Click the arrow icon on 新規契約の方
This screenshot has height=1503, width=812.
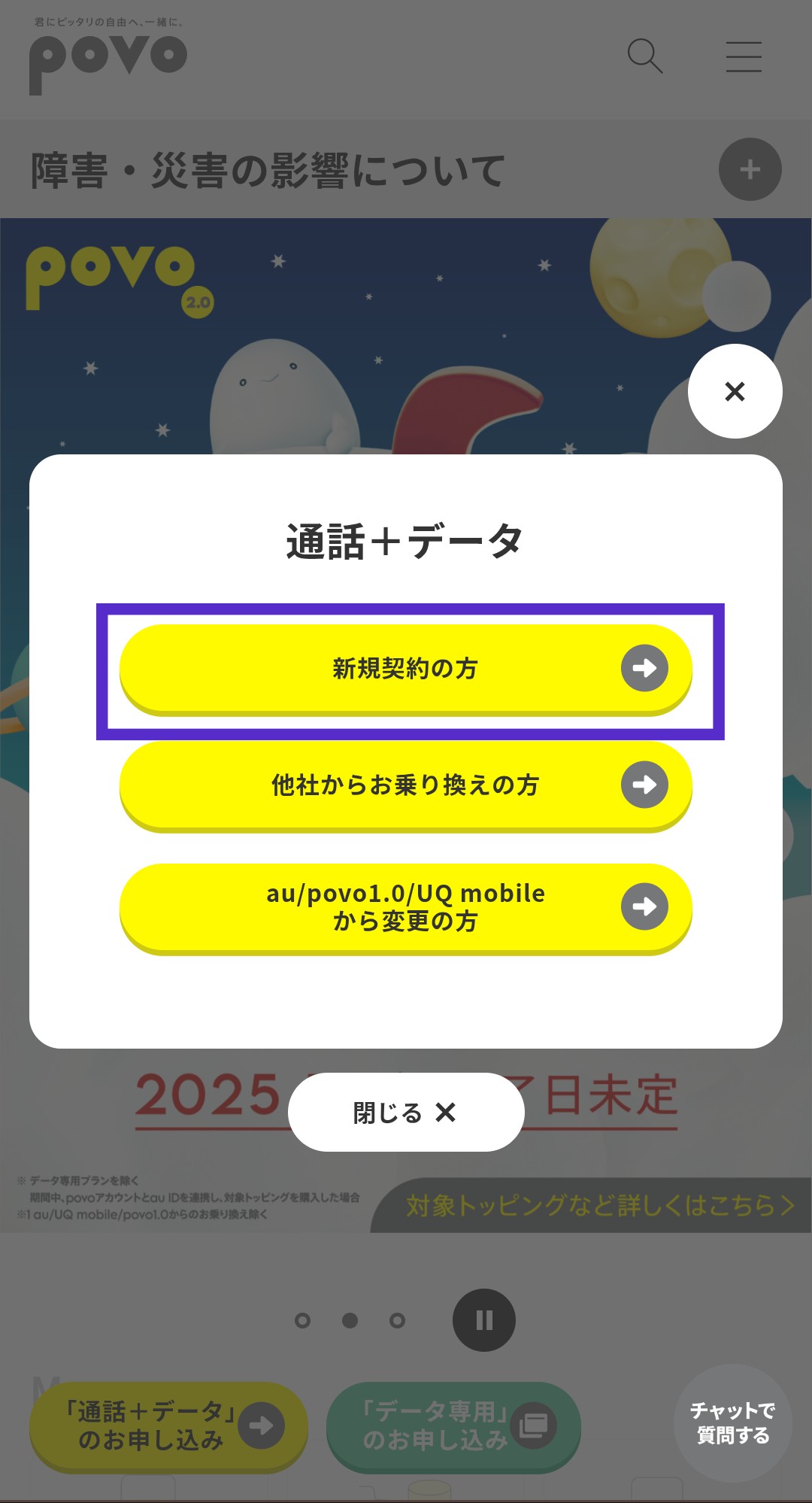(x=645, y=668)
